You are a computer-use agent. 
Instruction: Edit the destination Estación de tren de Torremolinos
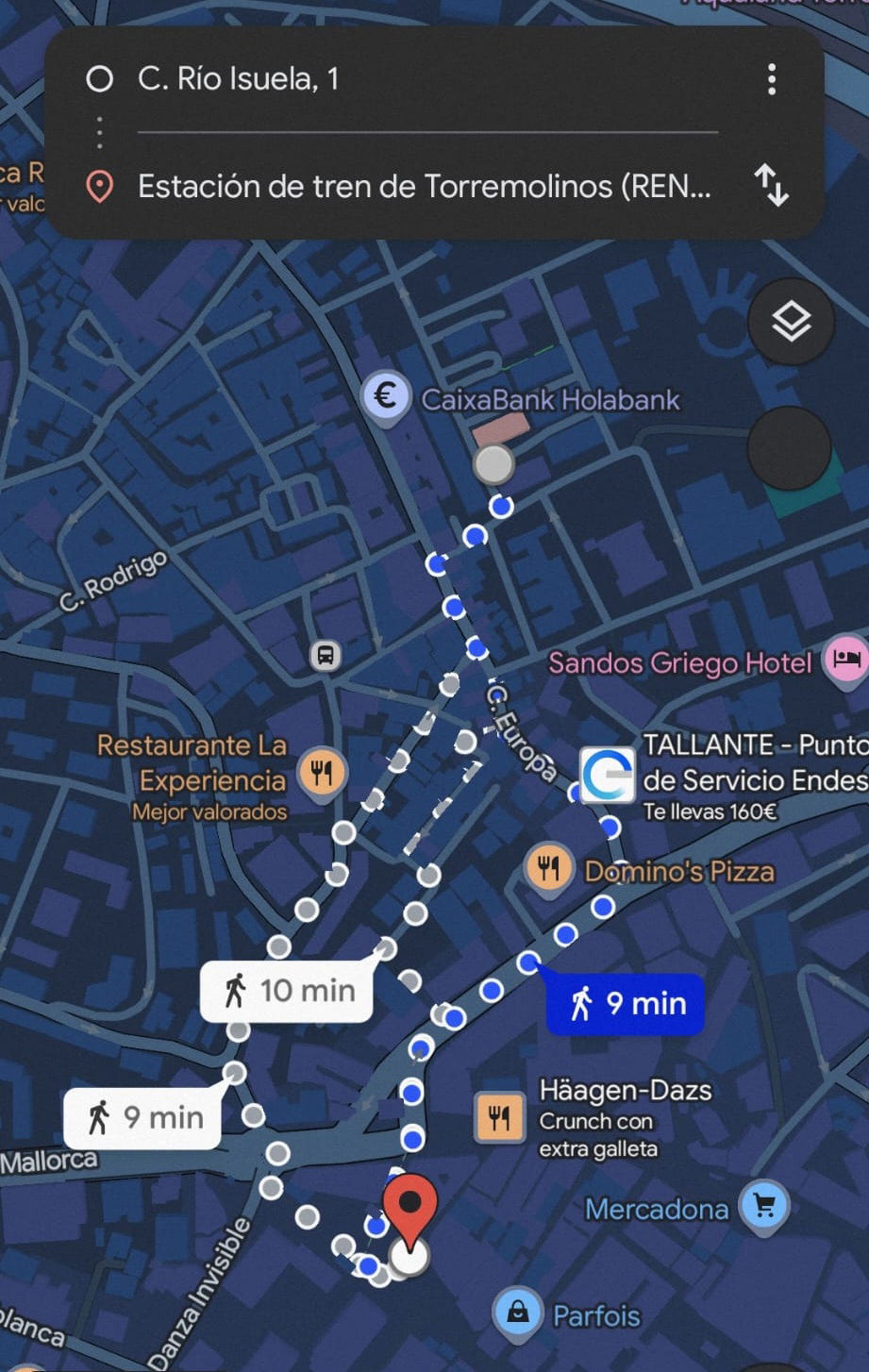(425, 187)
